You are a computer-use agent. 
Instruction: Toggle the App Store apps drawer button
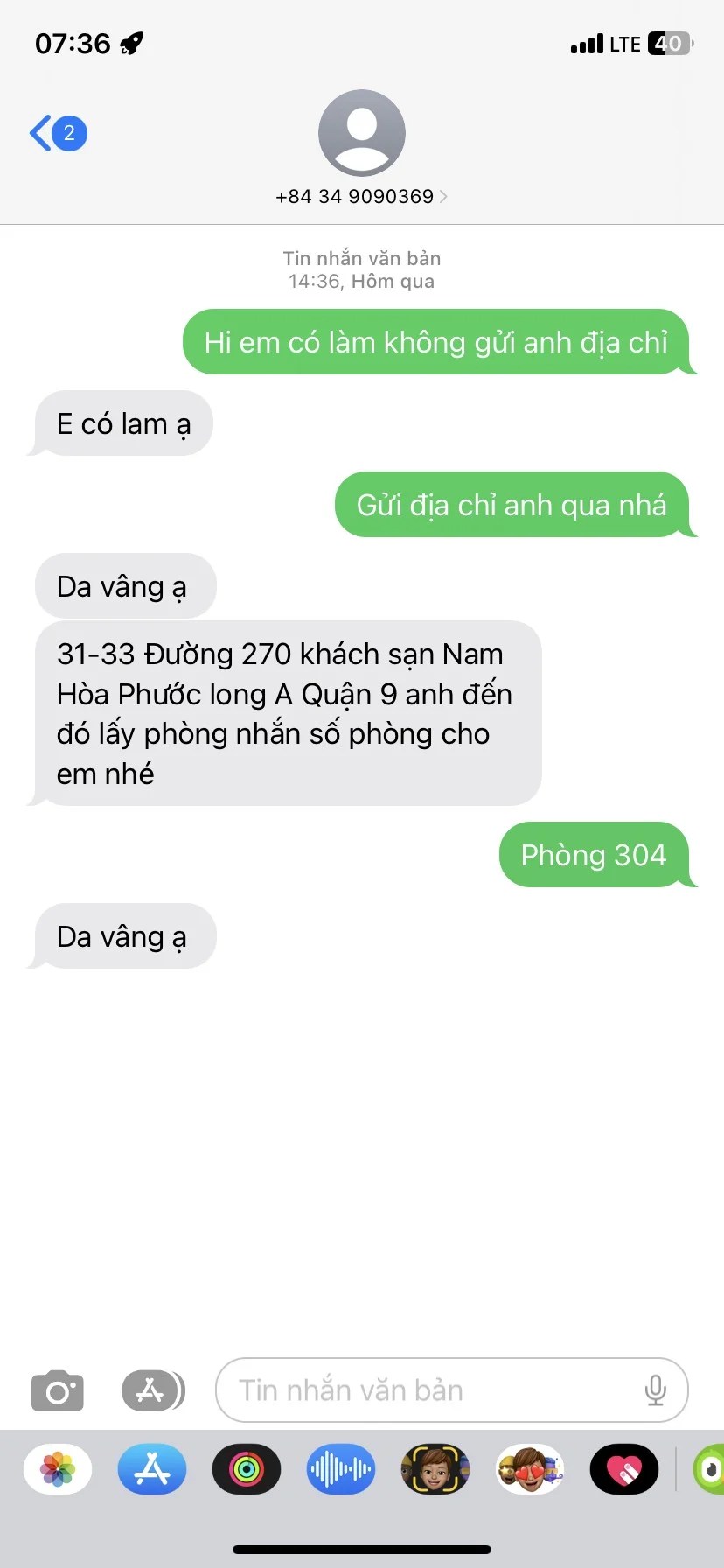pyautogui.click(x=152, y=1390)
